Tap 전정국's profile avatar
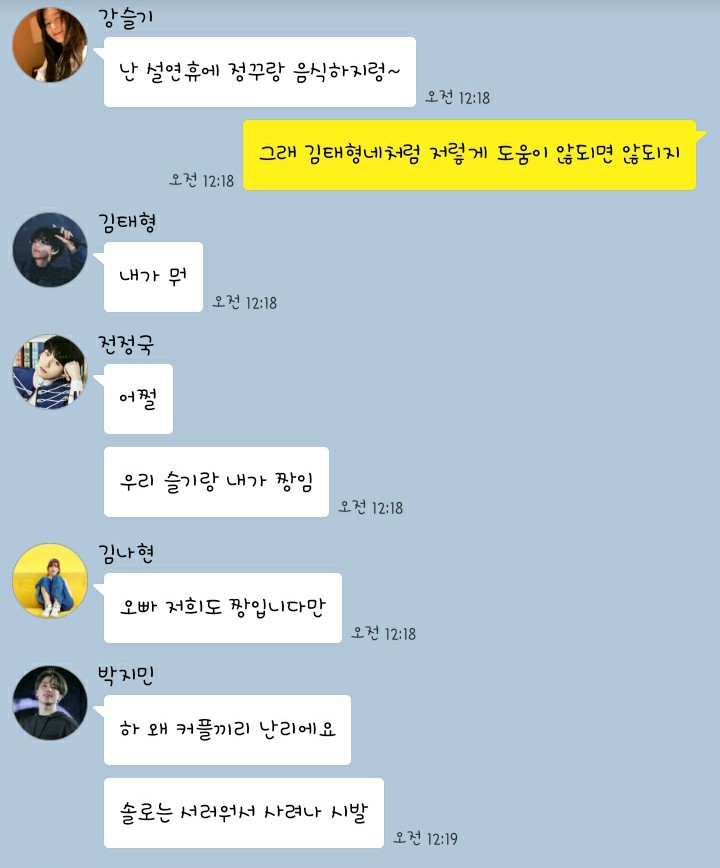Image resolution: width=720 pixels, height=868 pixels. (49, 372)
